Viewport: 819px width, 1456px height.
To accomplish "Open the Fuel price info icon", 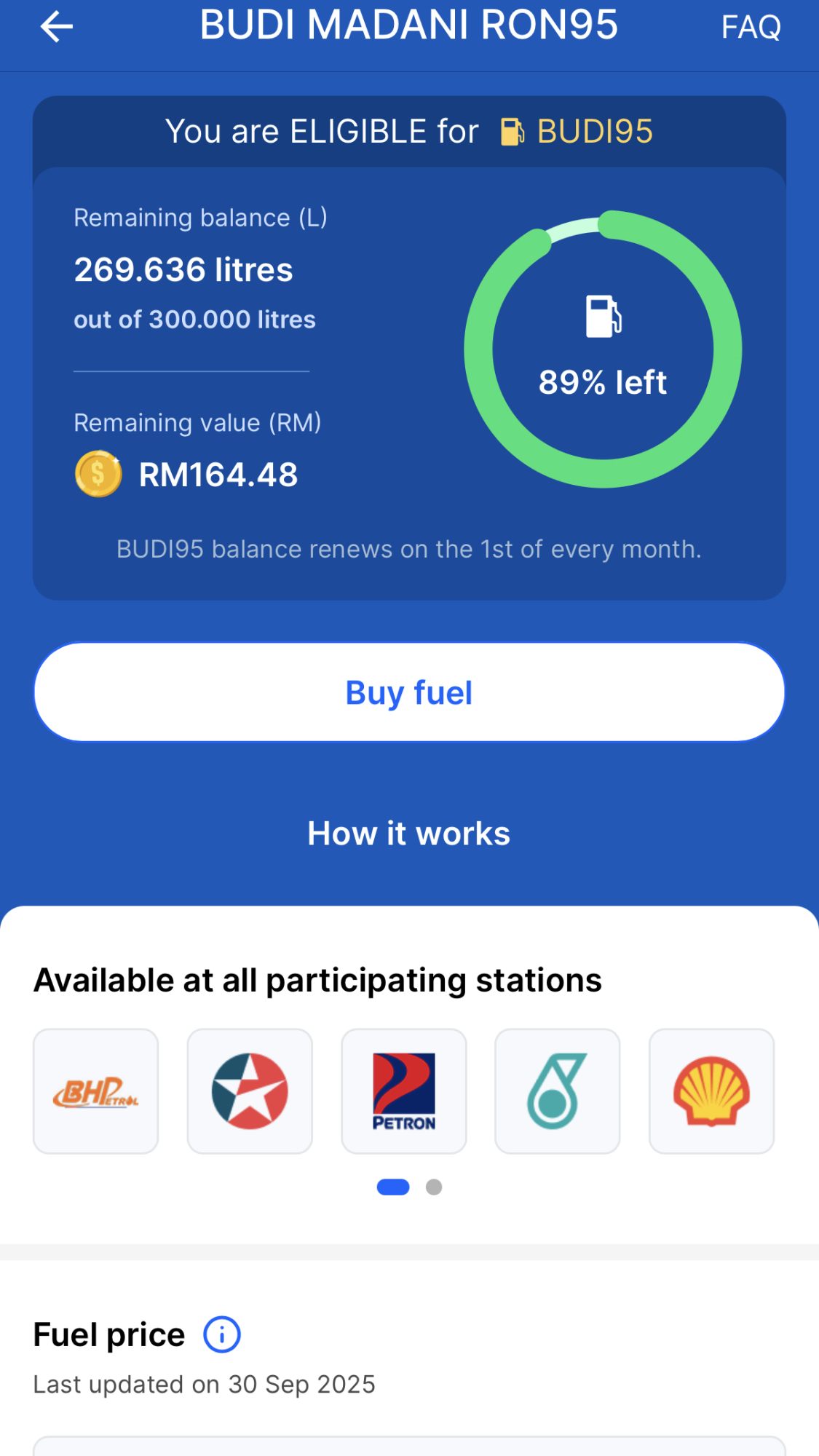I will tap(222, 1334).
